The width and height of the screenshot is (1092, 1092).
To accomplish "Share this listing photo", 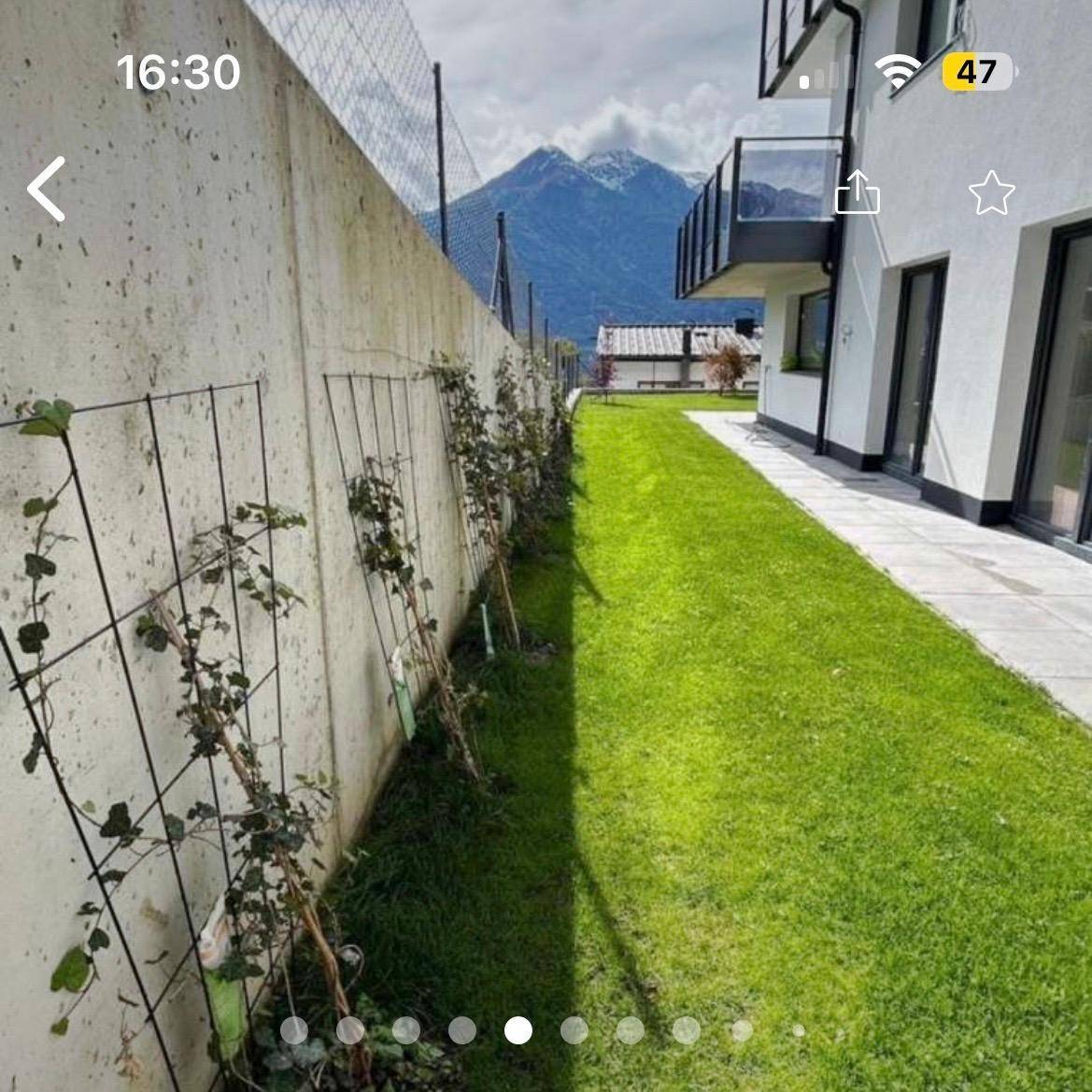I will point(857,192).
